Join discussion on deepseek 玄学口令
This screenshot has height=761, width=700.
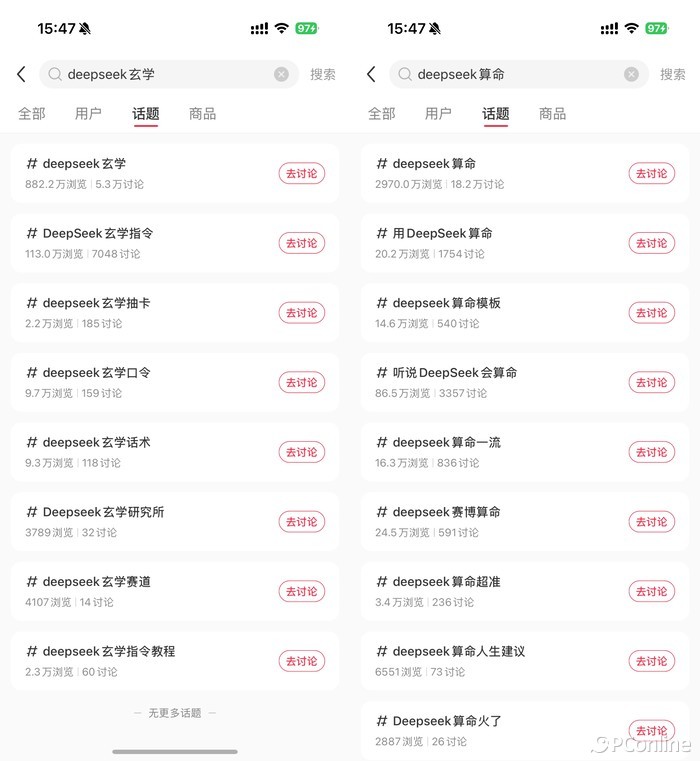click(301, 382)
